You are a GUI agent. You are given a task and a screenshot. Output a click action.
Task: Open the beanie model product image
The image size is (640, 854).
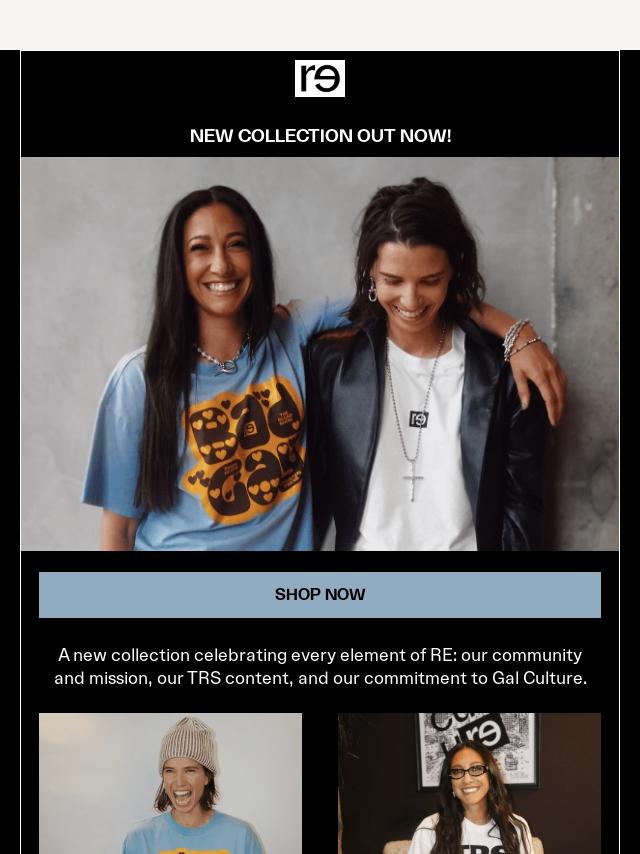click(170, 782)
